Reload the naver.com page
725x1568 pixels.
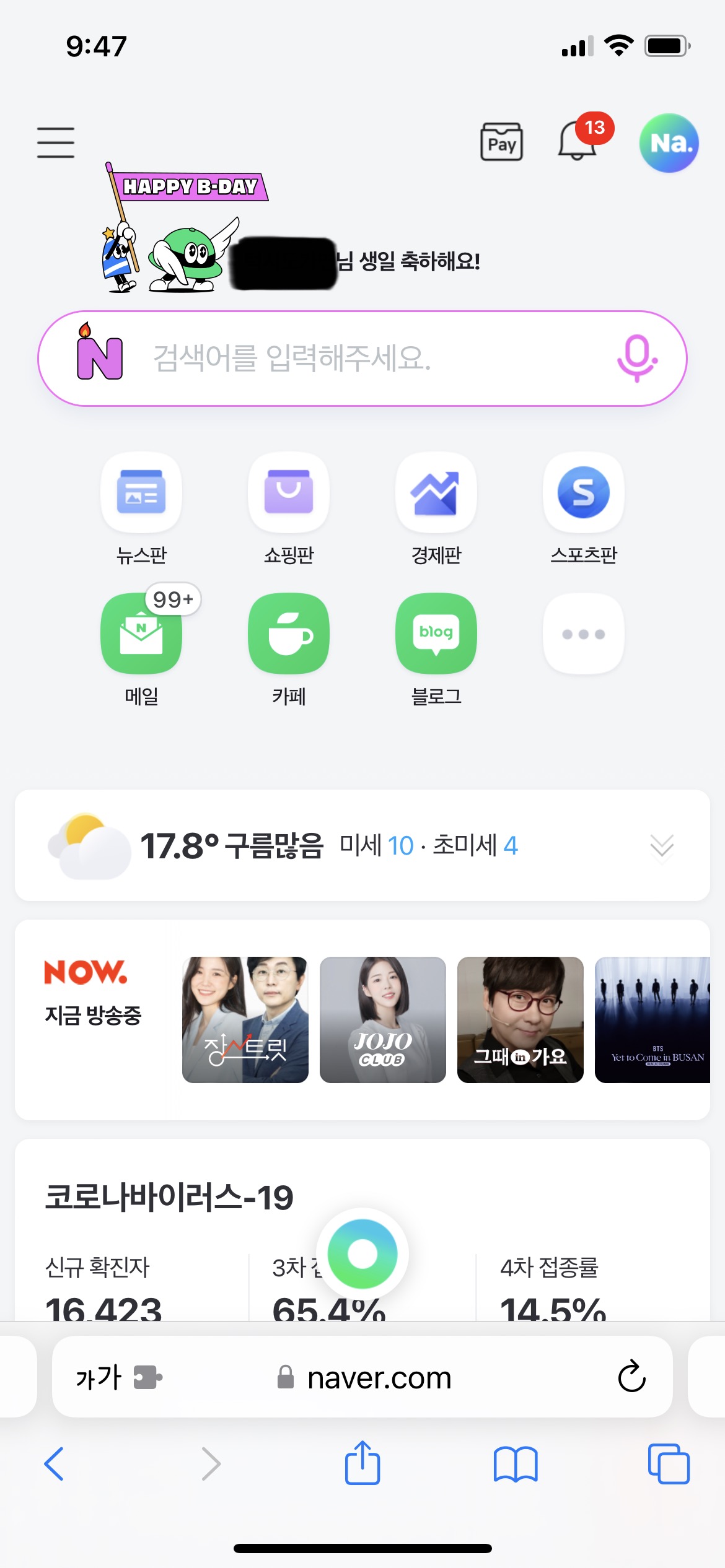(x=631, y=1377)
